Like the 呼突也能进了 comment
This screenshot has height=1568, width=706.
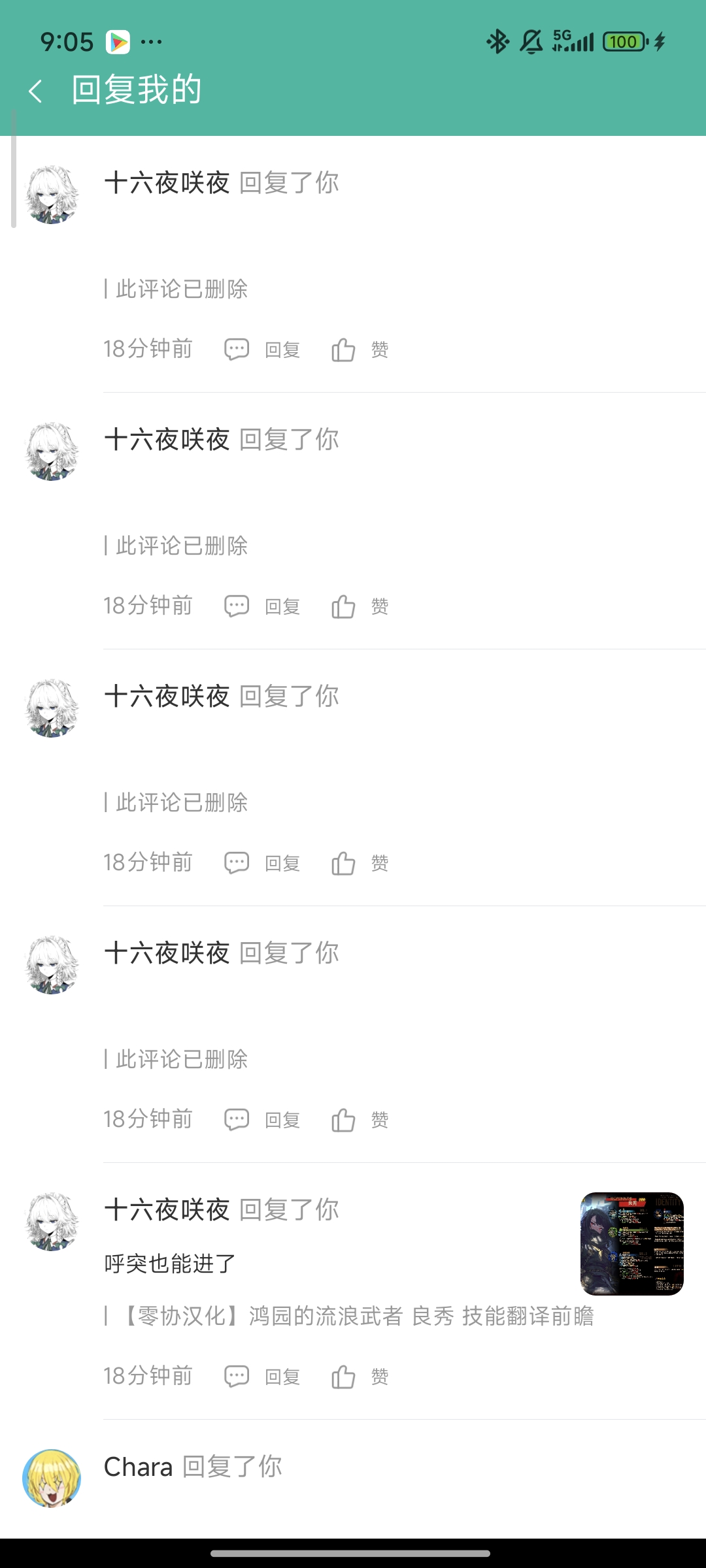(360, 1377)
